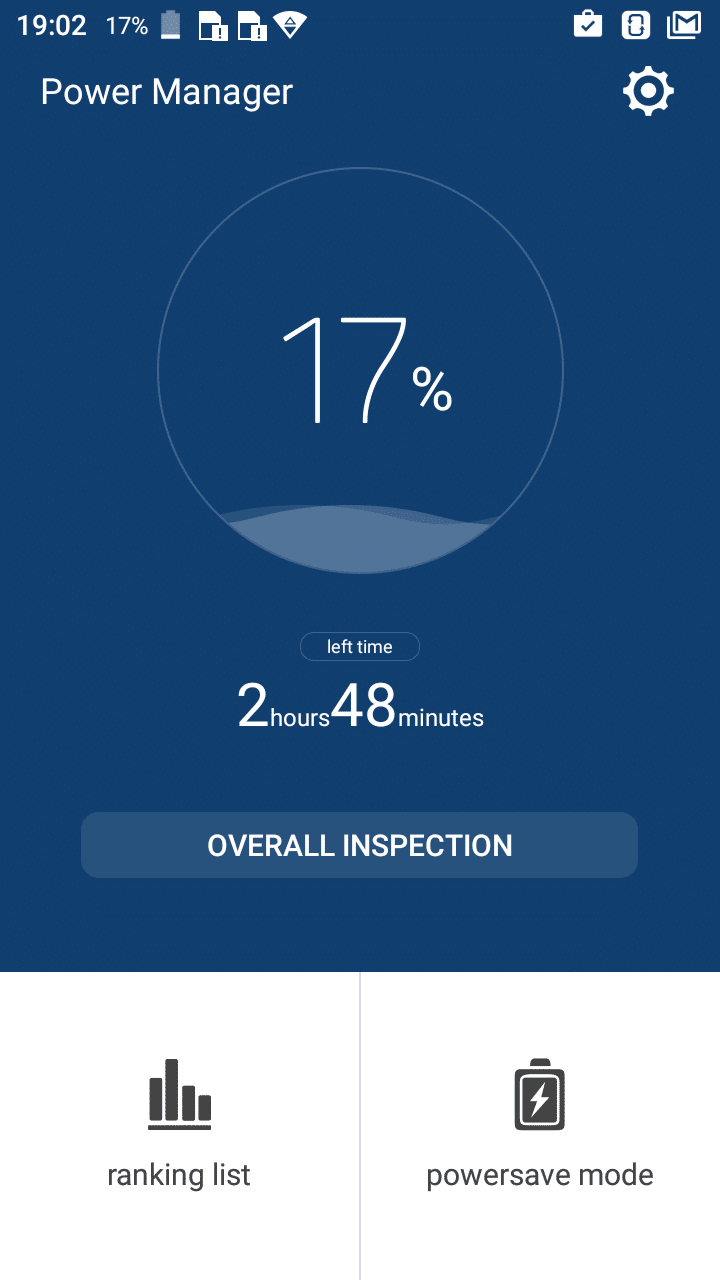This screenshot has height=1280, width=720.
Task: Open powersave mode options
Action: (540, 1124)
